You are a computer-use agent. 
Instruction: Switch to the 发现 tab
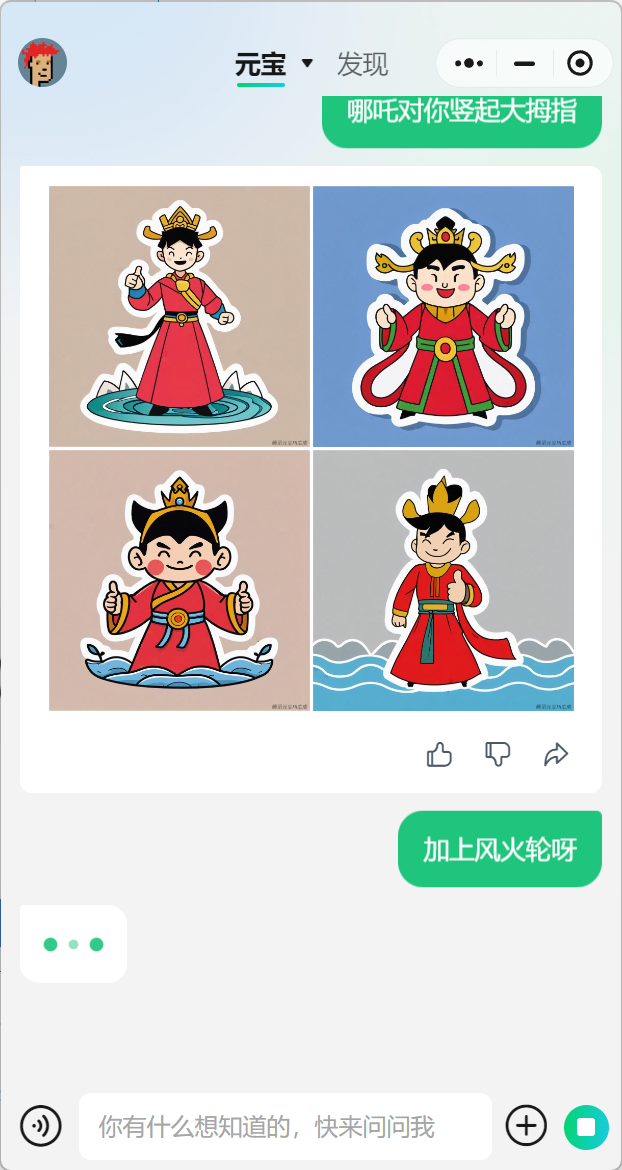click(x=362, y=65)
